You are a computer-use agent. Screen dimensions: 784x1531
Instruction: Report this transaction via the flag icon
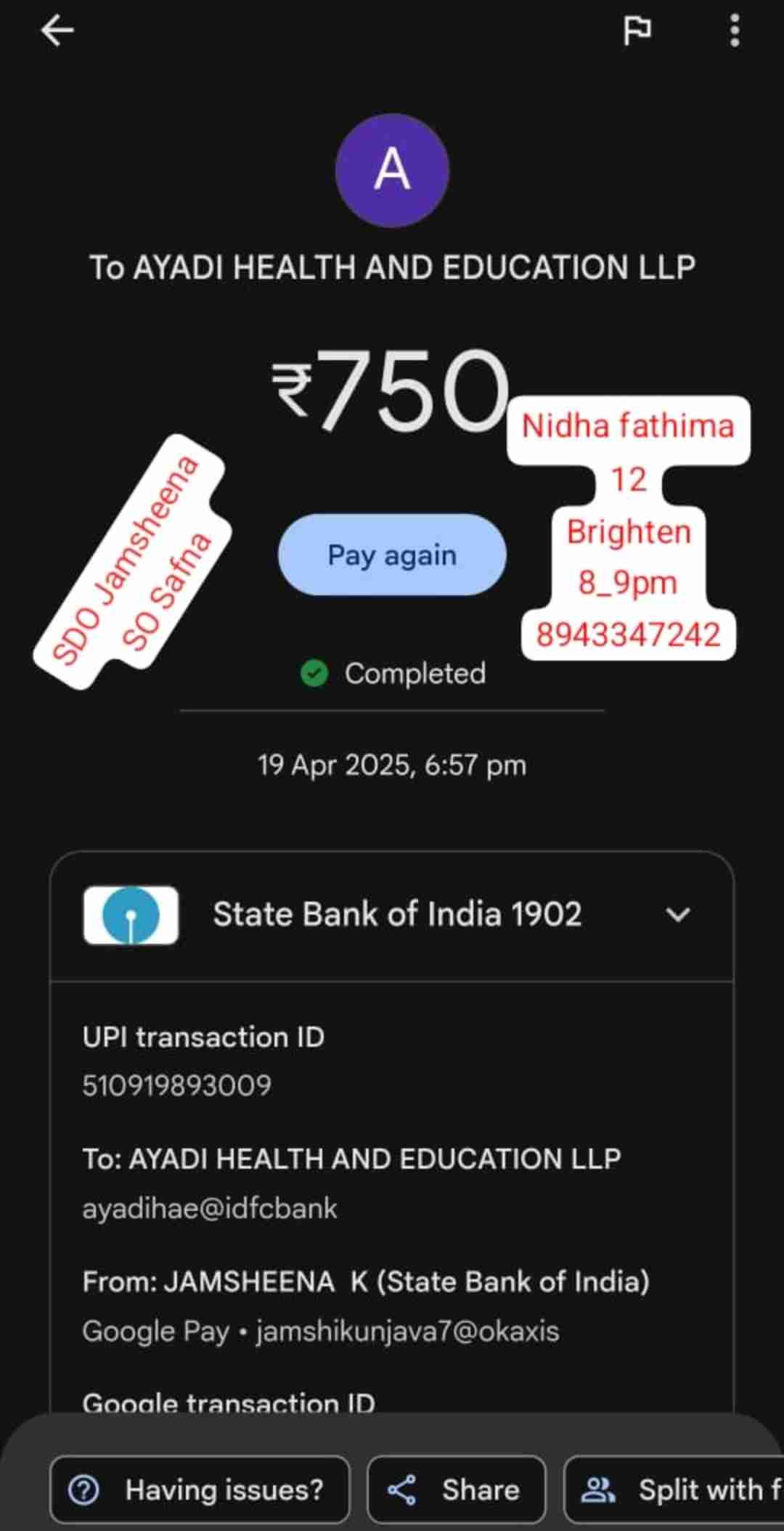pyautogui.click(x=637, y=31)
